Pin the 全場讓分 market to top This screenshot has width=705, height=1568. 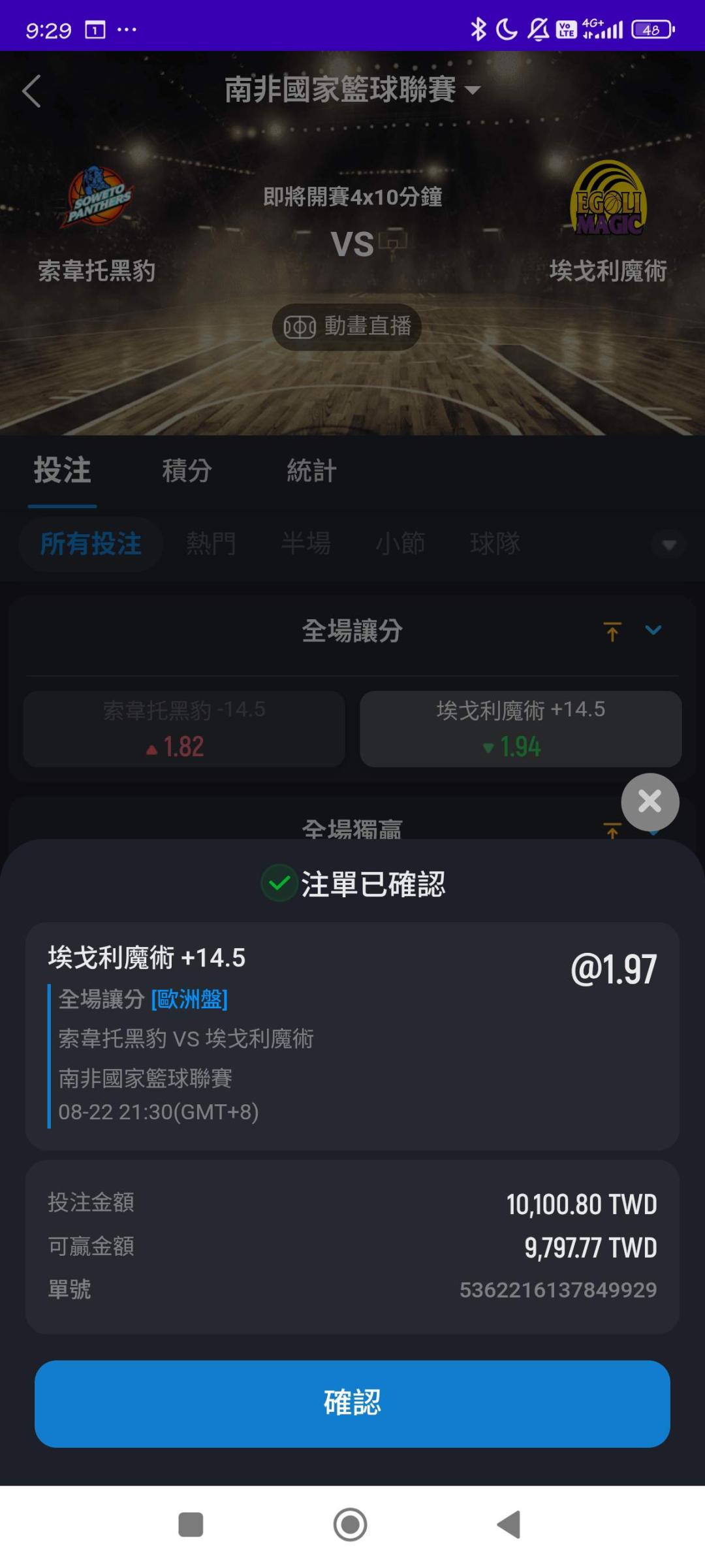point(612,632)
